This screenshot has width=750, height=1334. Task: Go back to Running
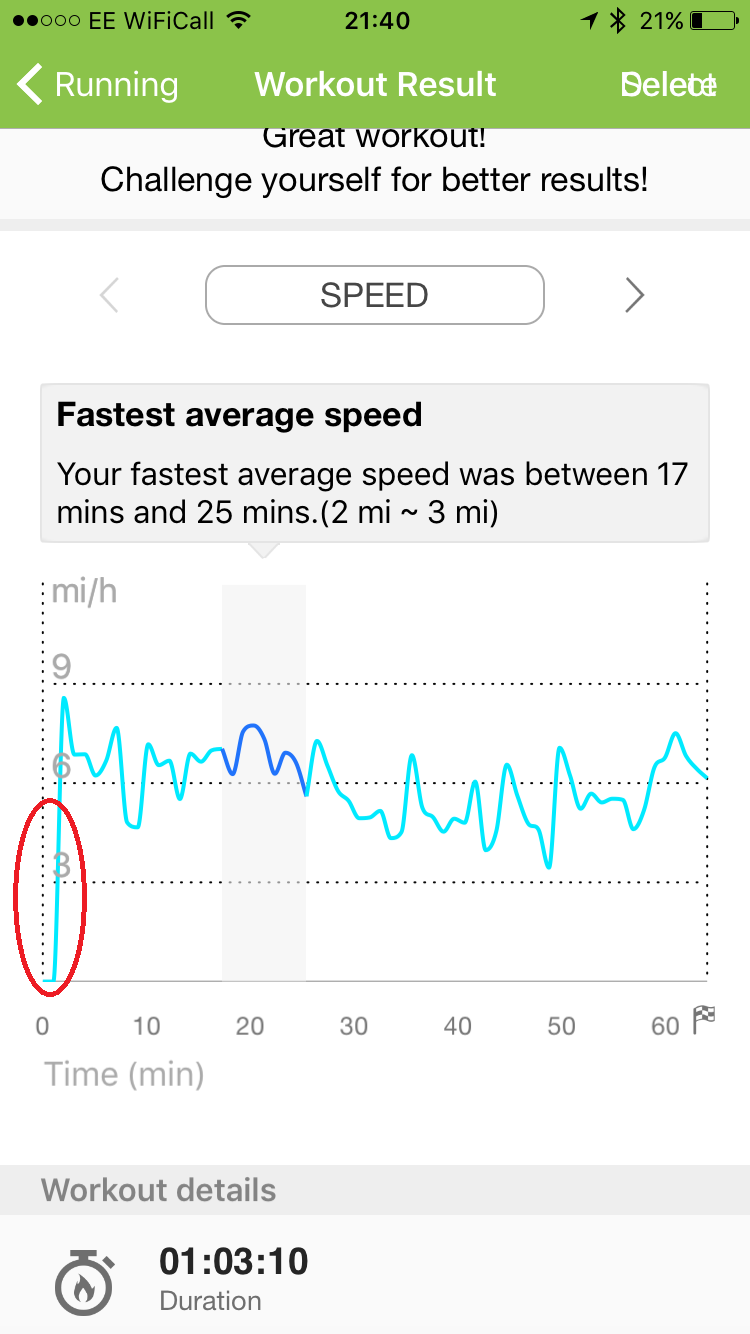point(98,85)
